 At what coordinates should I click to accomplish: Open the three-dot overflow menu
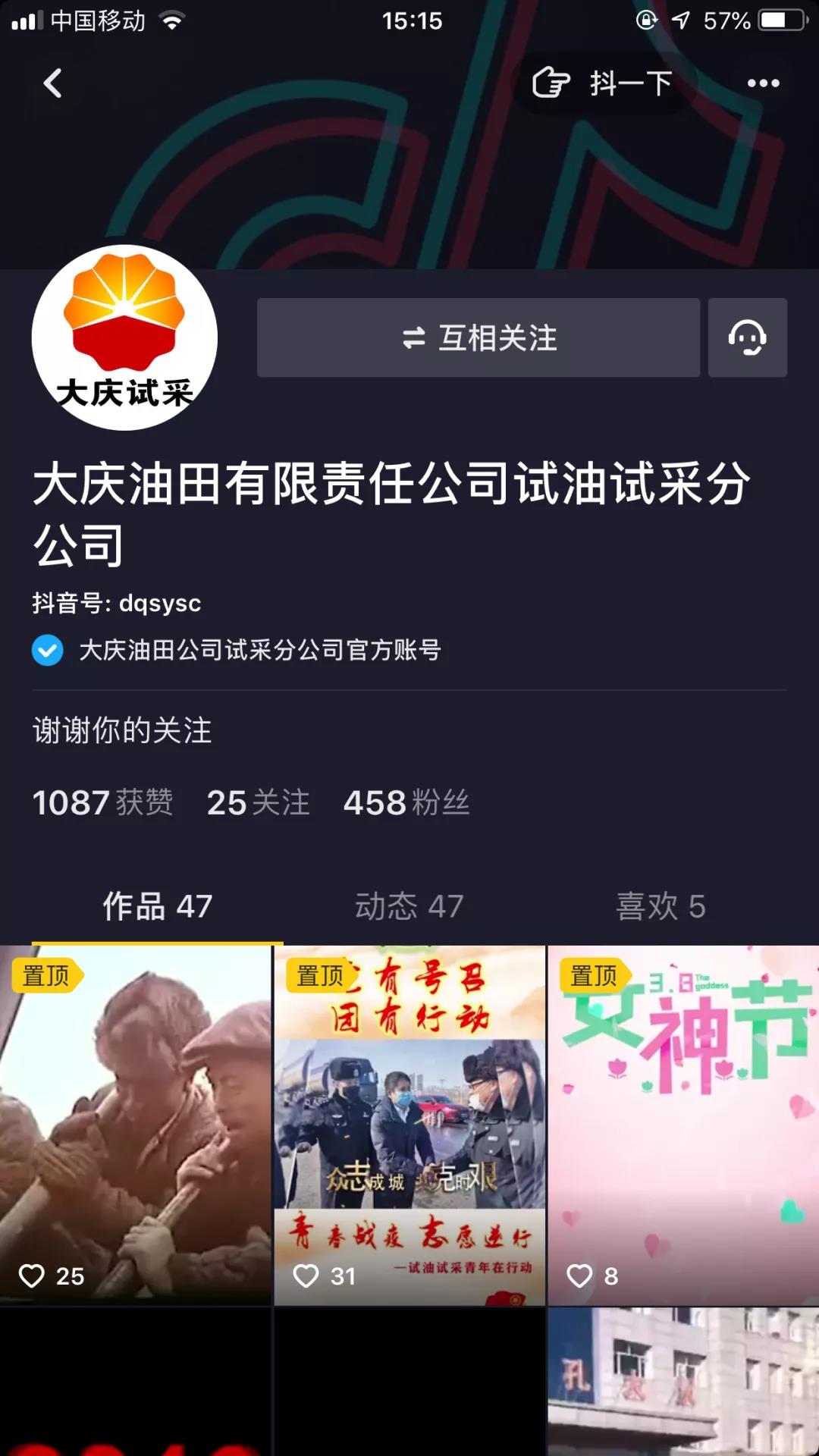(x=763, y=83)
